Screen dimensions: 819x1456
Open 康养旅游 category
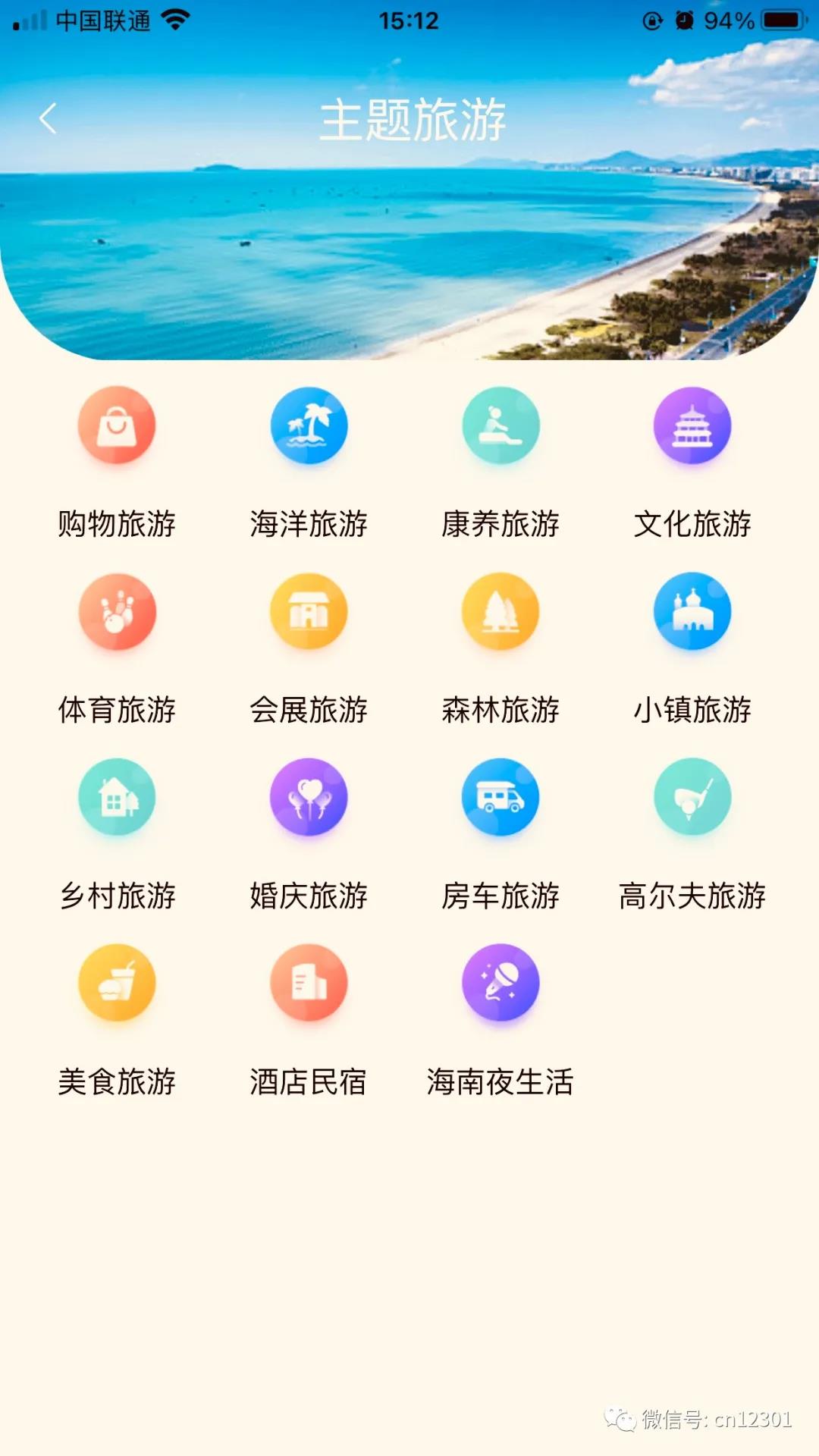point(500,426)
